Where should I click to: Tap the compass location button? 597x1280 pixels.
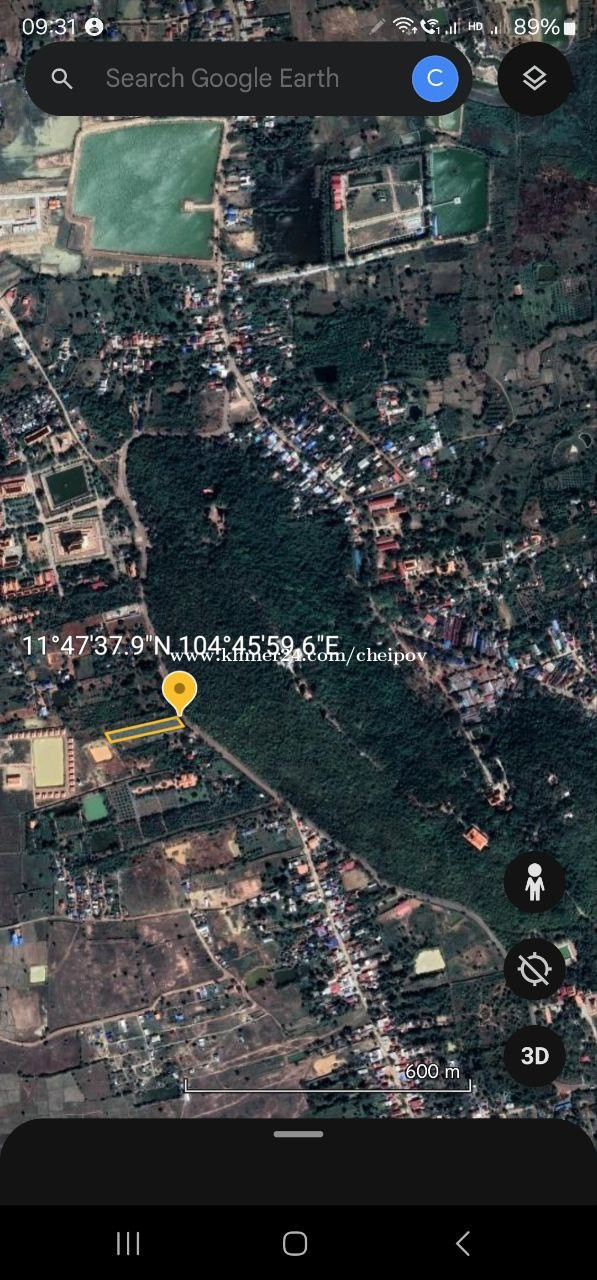click(x=534, y=969)
